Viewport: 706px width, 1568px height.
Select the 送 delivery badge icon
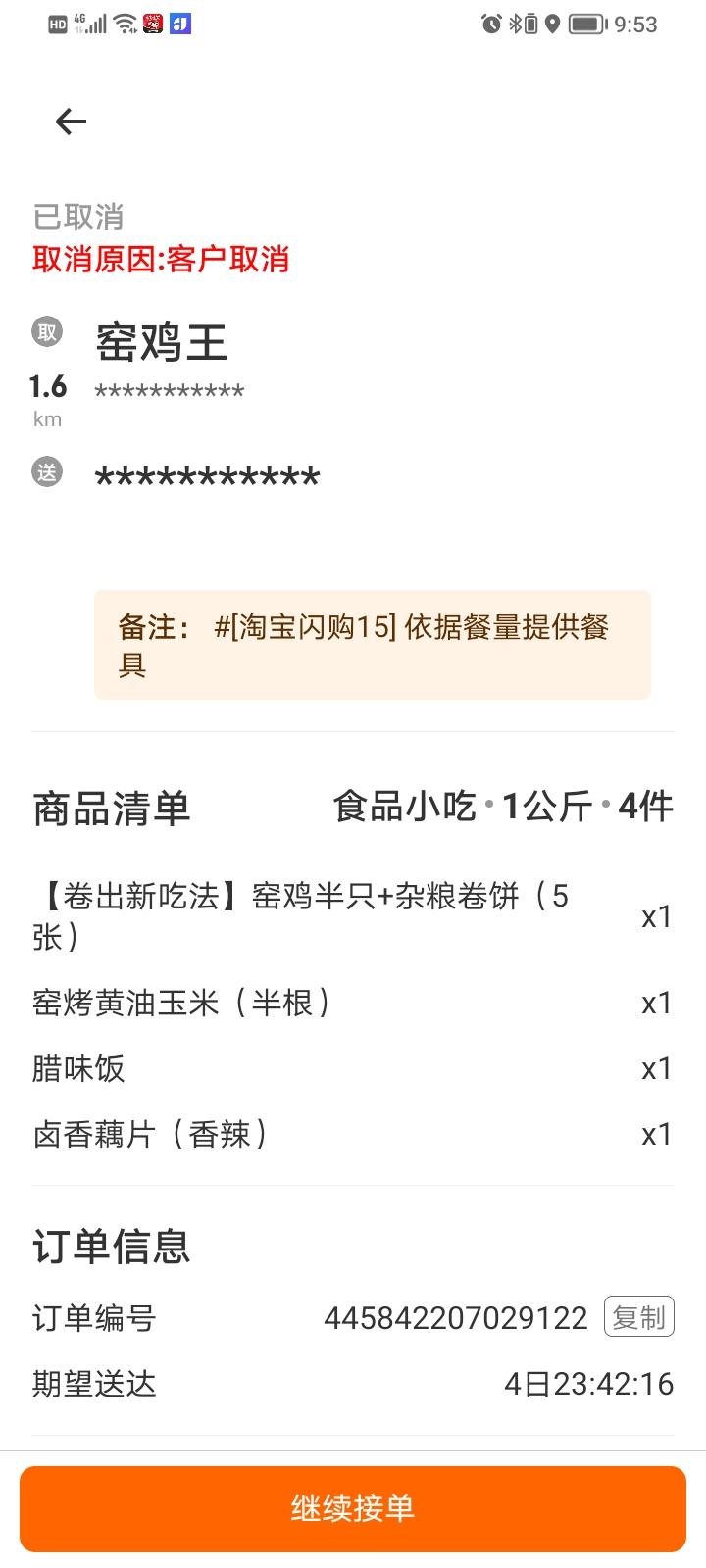coord(46,473)
